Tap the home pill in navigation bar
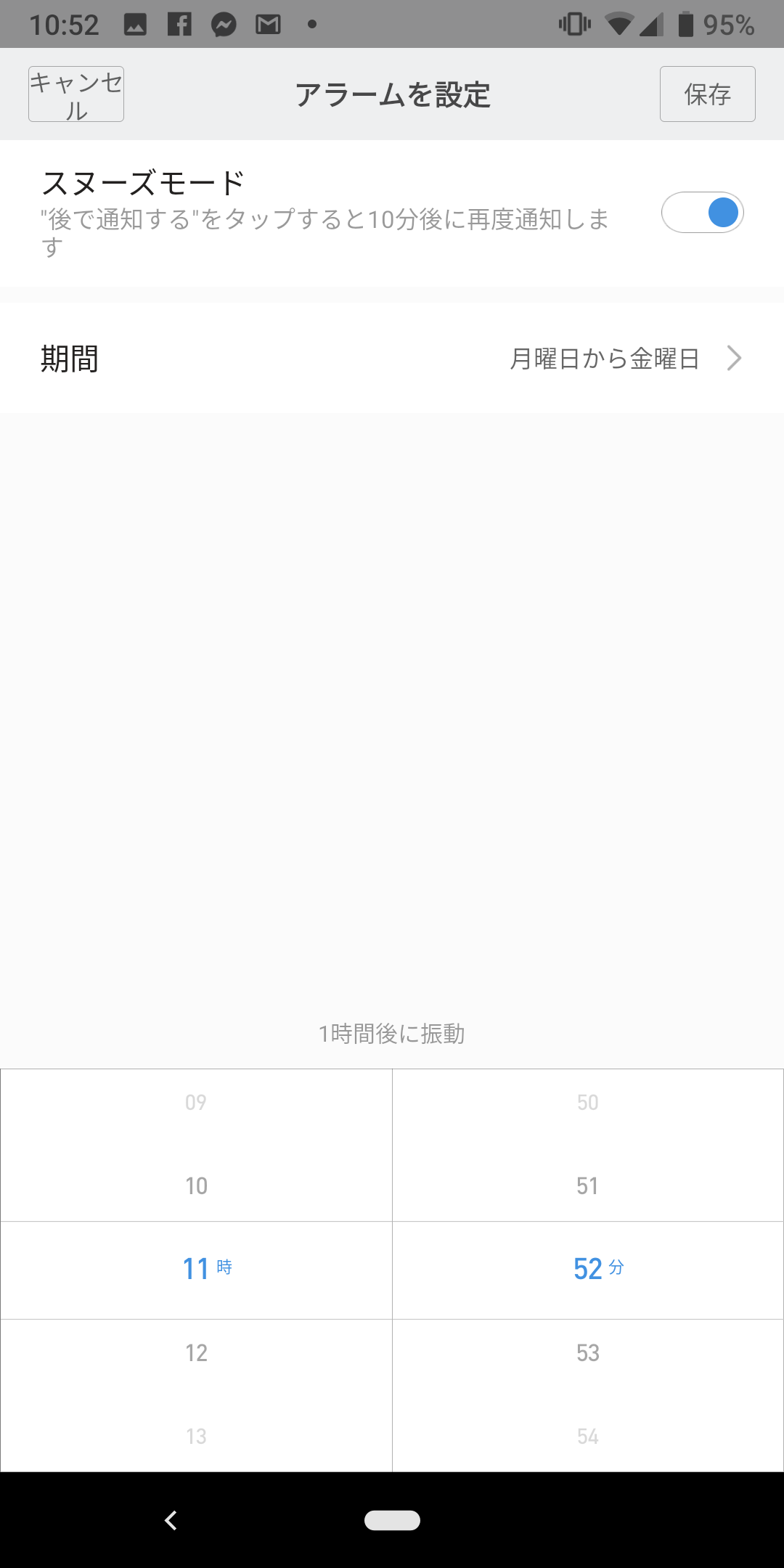The height and width of the screenshot is (1568, 784). coord(392,1520)
